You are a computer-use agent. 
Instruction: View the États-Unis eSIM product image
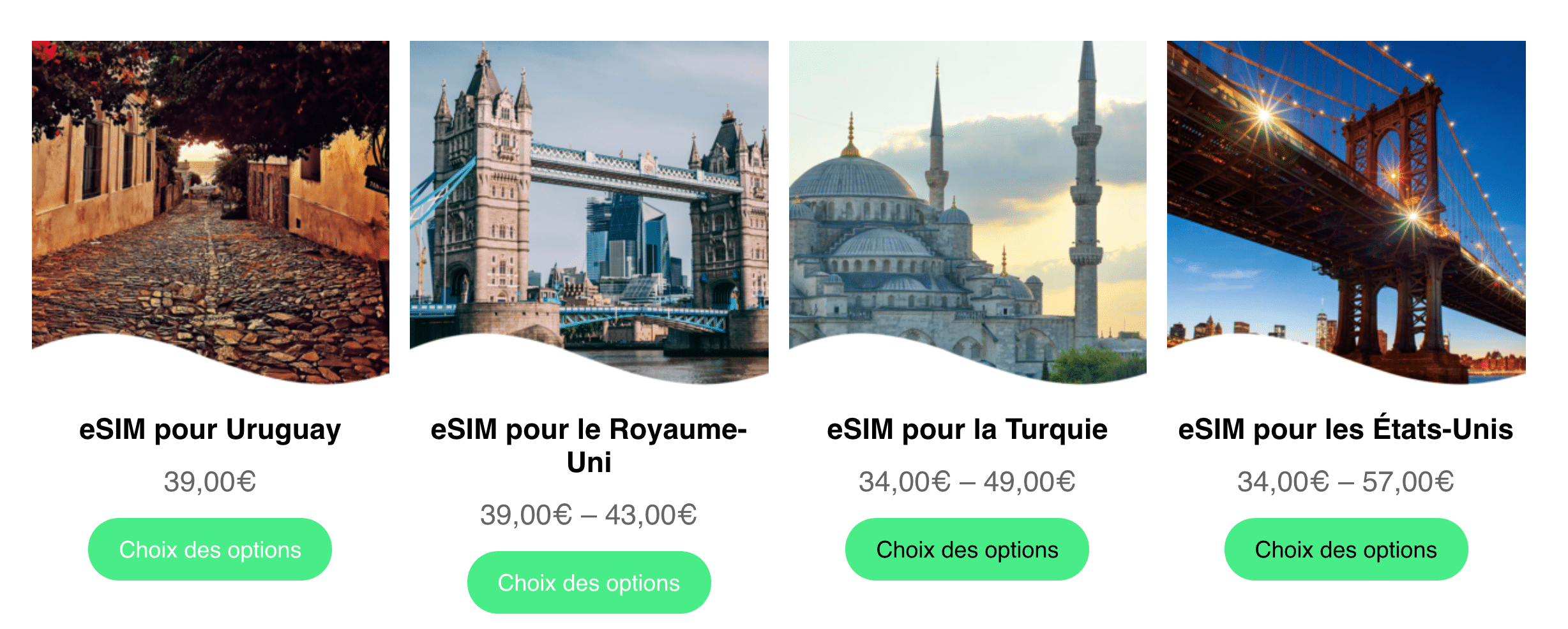point(1346,204)
